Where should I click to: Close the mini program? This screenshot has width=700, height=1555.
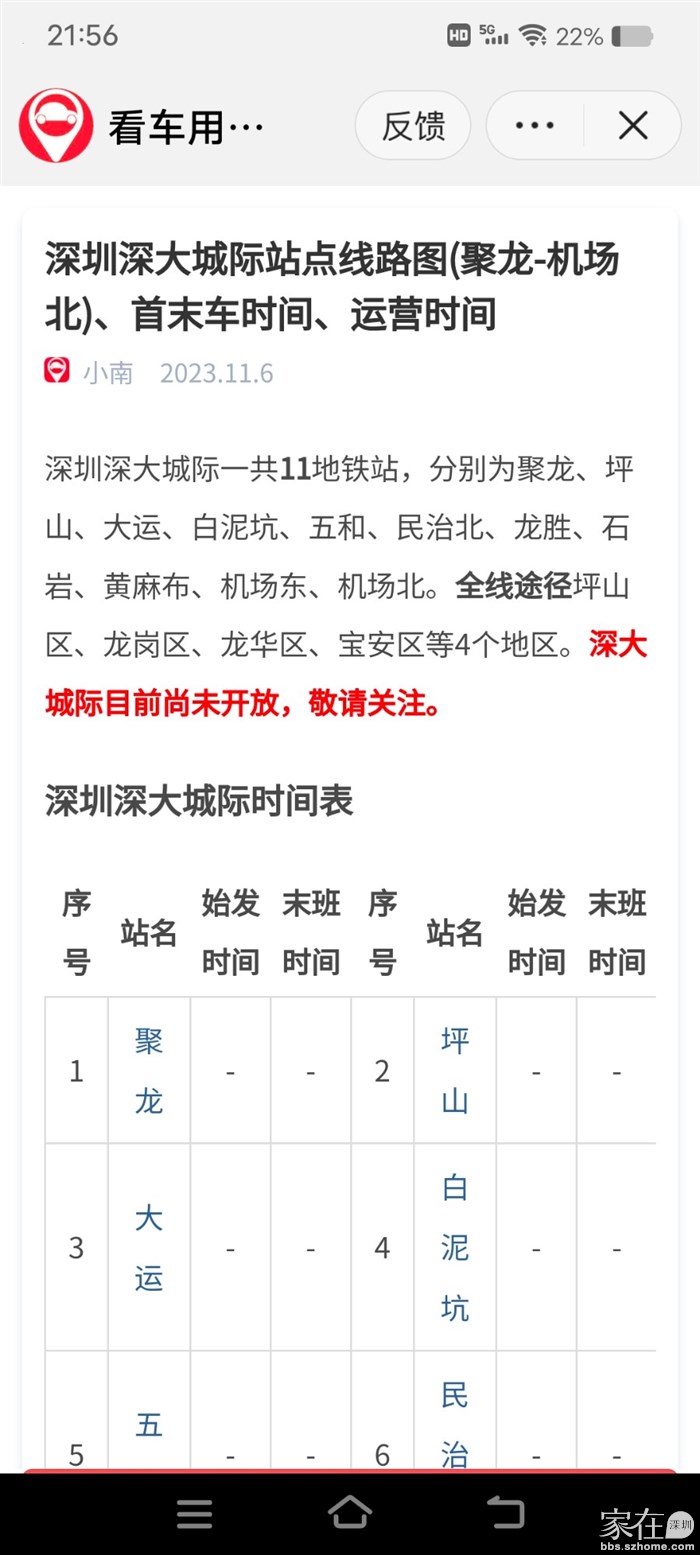coord(633,126)
